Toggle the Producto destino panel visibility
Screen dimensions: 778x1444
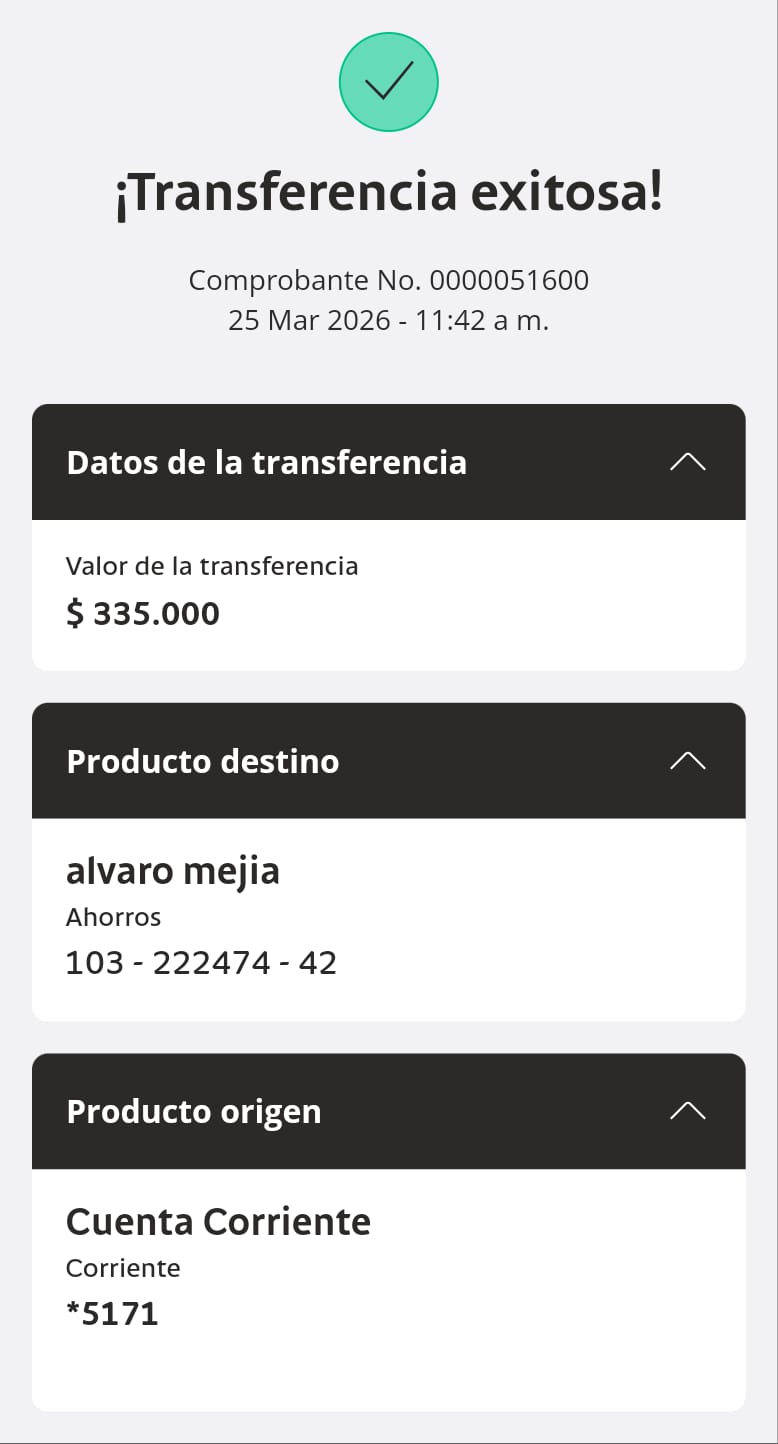(687, 760)
